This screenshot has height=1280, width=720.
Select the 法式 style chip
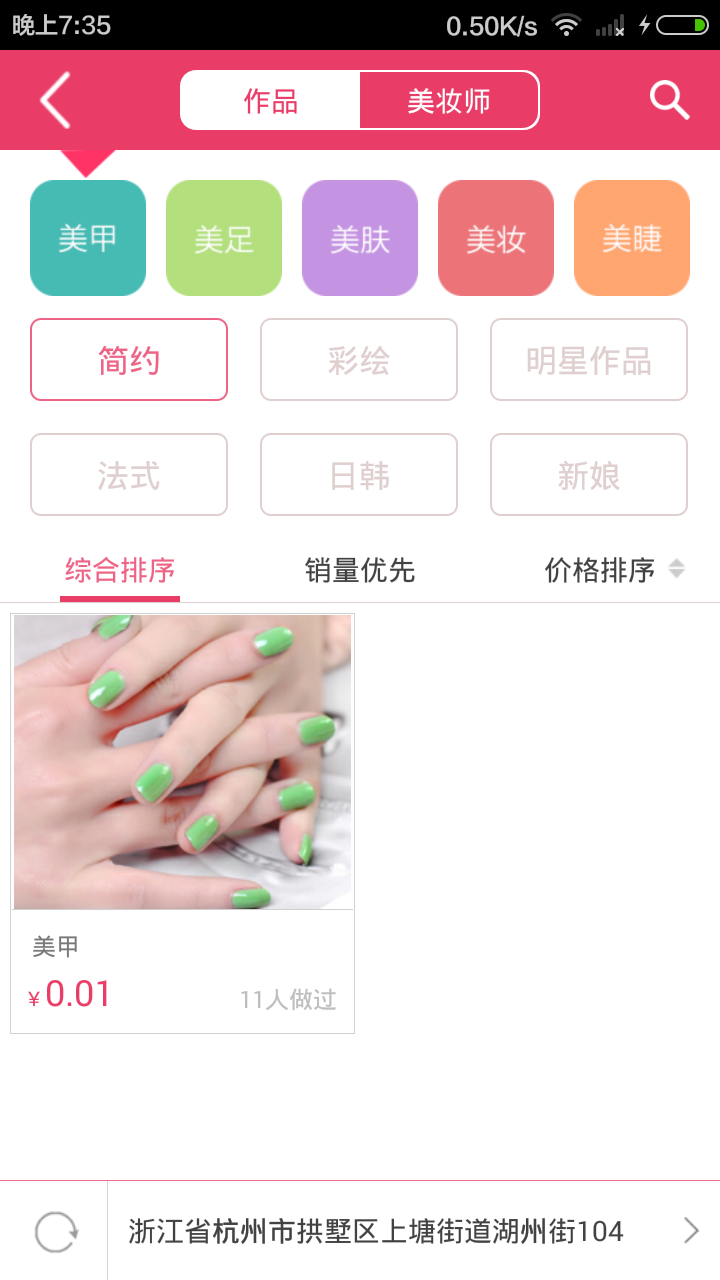coord(129,475)
